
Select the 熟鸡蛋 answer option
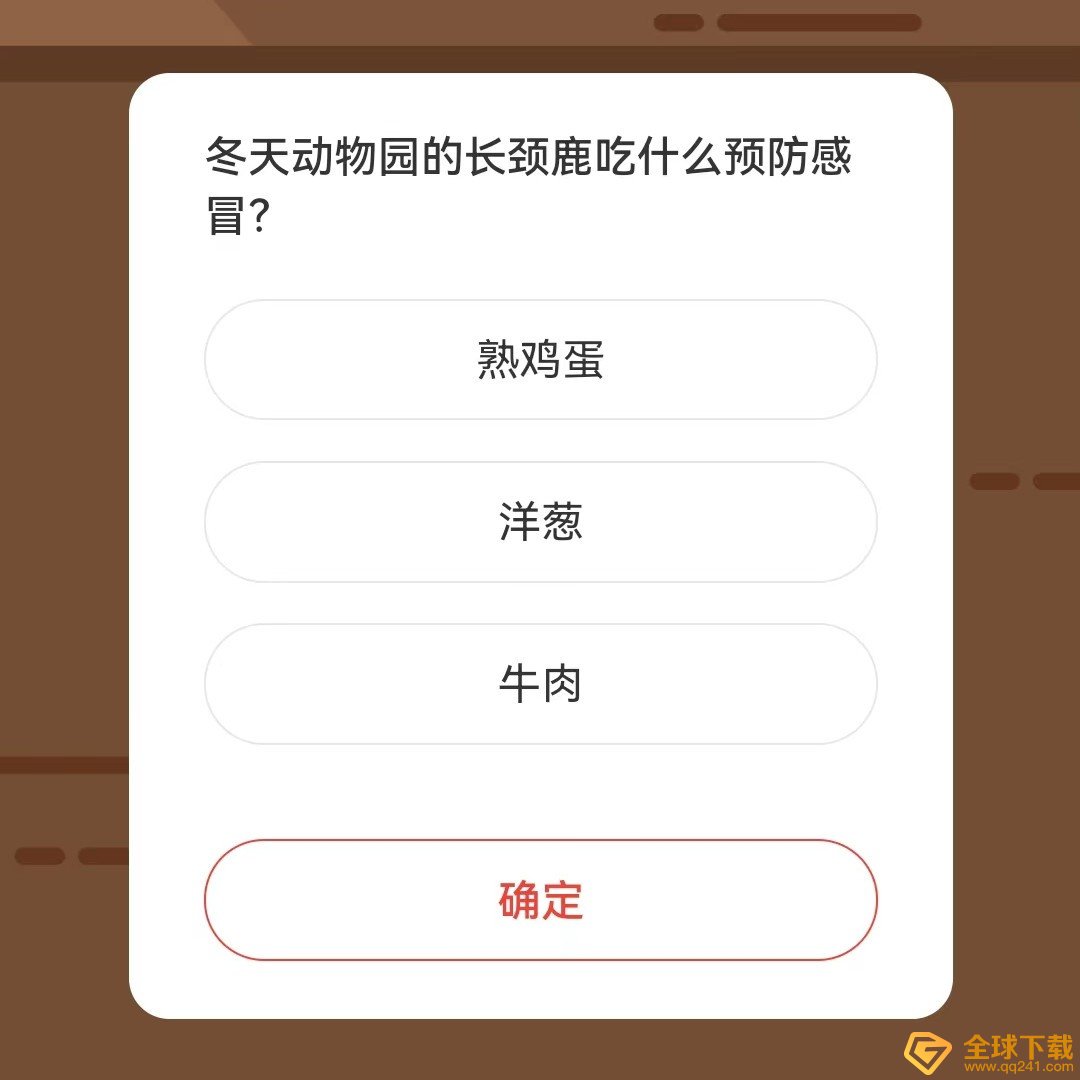click(x=540, y=360)
